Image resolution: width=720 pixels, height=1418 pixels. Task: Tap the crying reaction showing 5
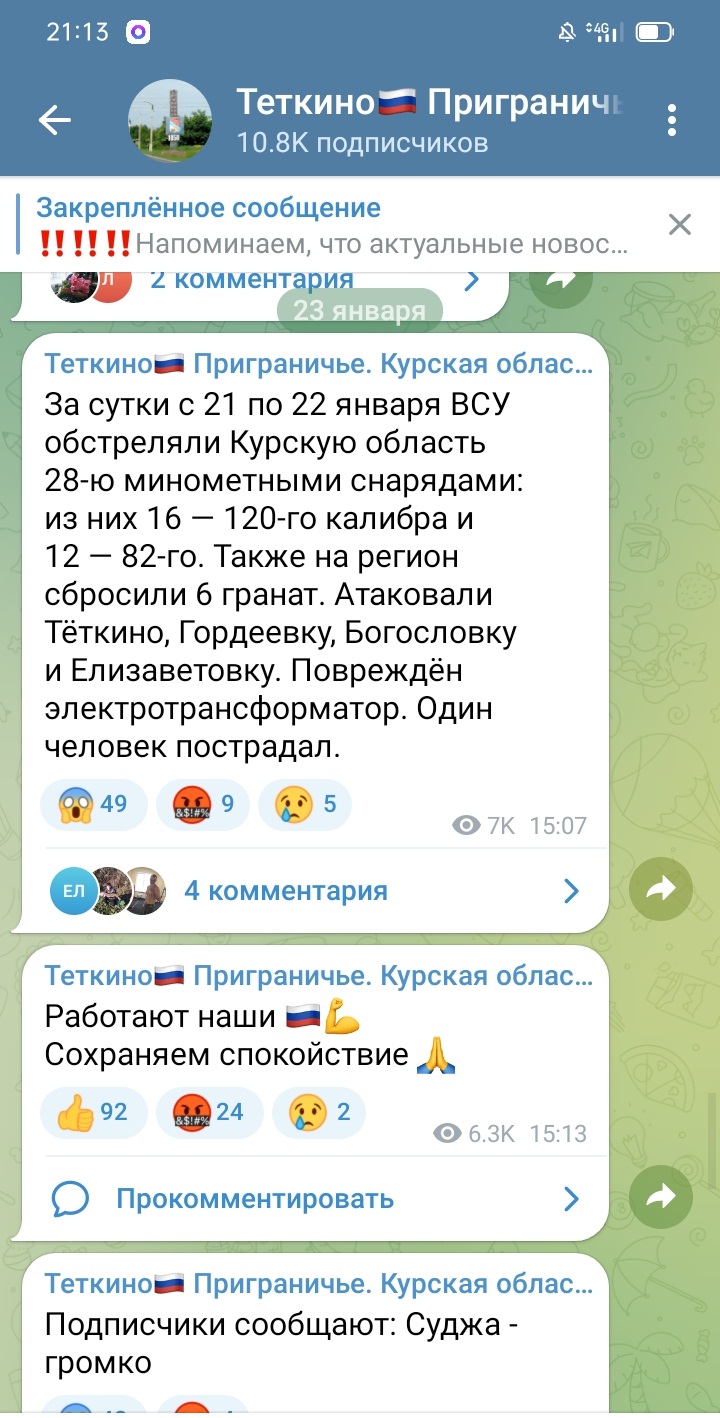(304, 805)
